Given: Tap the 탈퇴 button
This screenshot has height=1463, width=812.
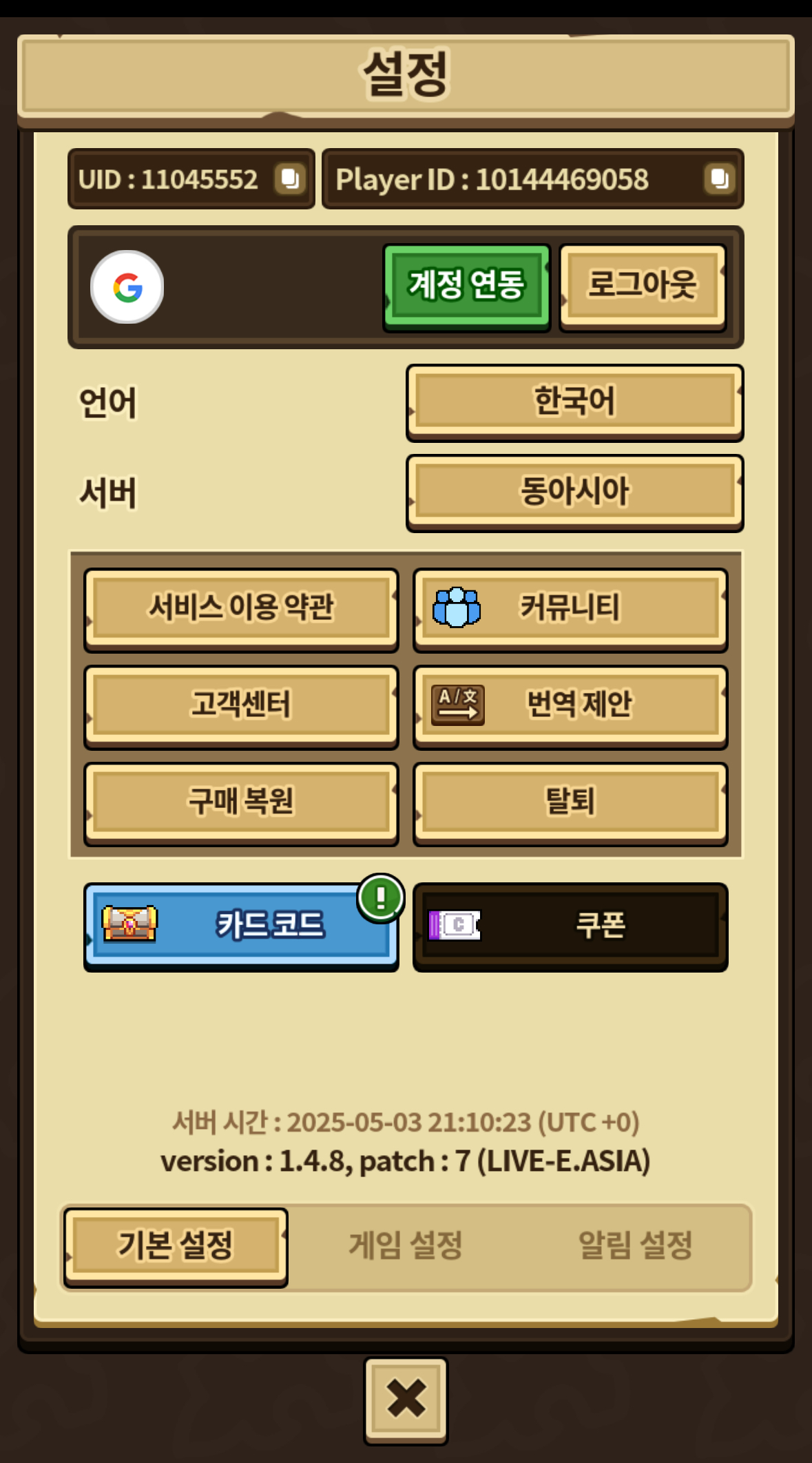Looking at the screenshot, I should 570,802.
